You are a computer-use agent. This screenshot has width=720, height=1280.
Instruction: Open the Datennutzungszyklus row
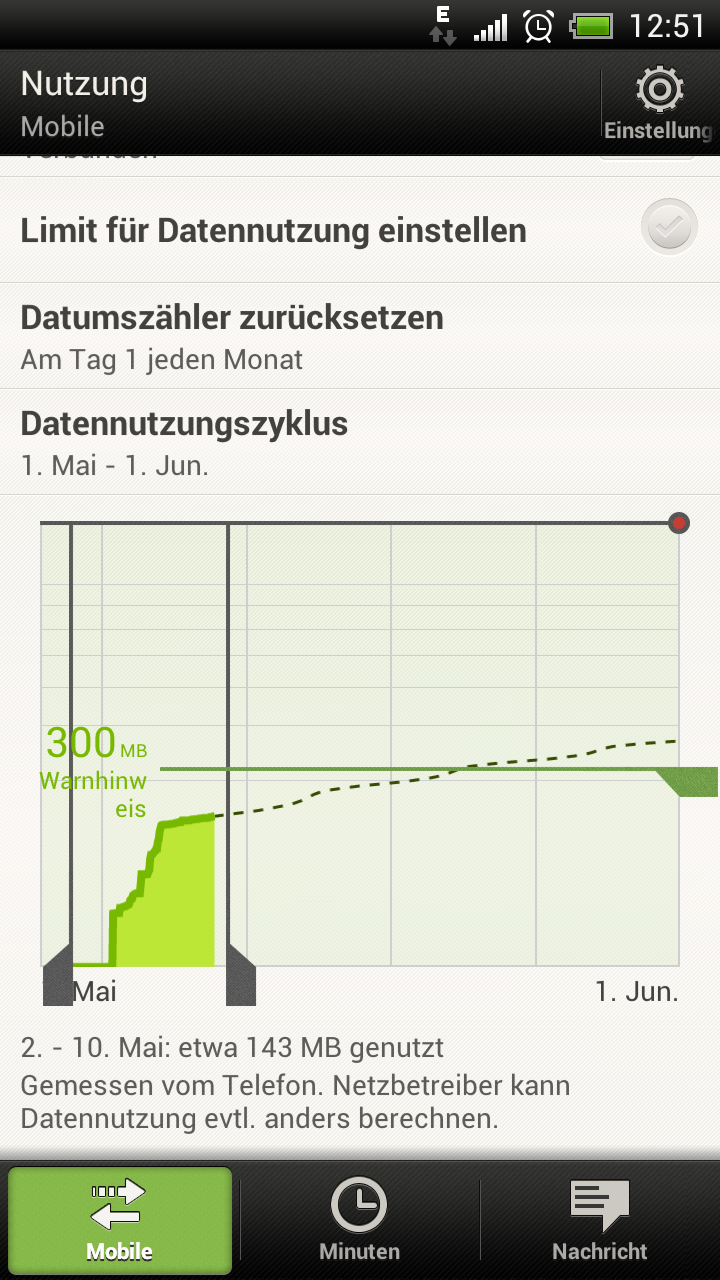pyautogui.click(x=360, y=442)
